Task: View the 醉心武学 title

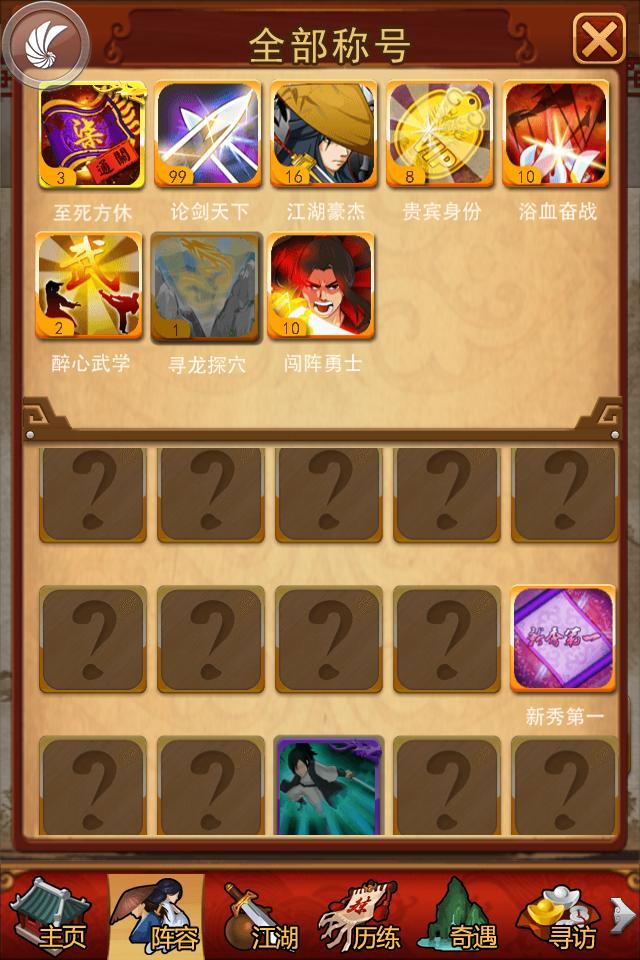Action: [90, 287]
